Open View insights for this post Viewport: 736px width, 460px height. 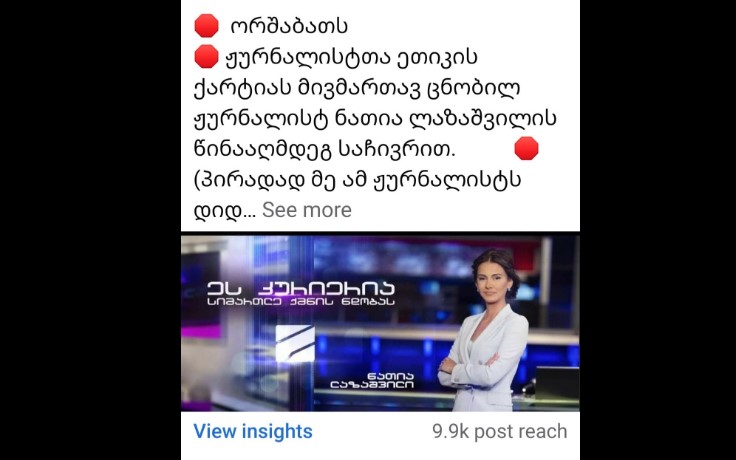(253, 432)
